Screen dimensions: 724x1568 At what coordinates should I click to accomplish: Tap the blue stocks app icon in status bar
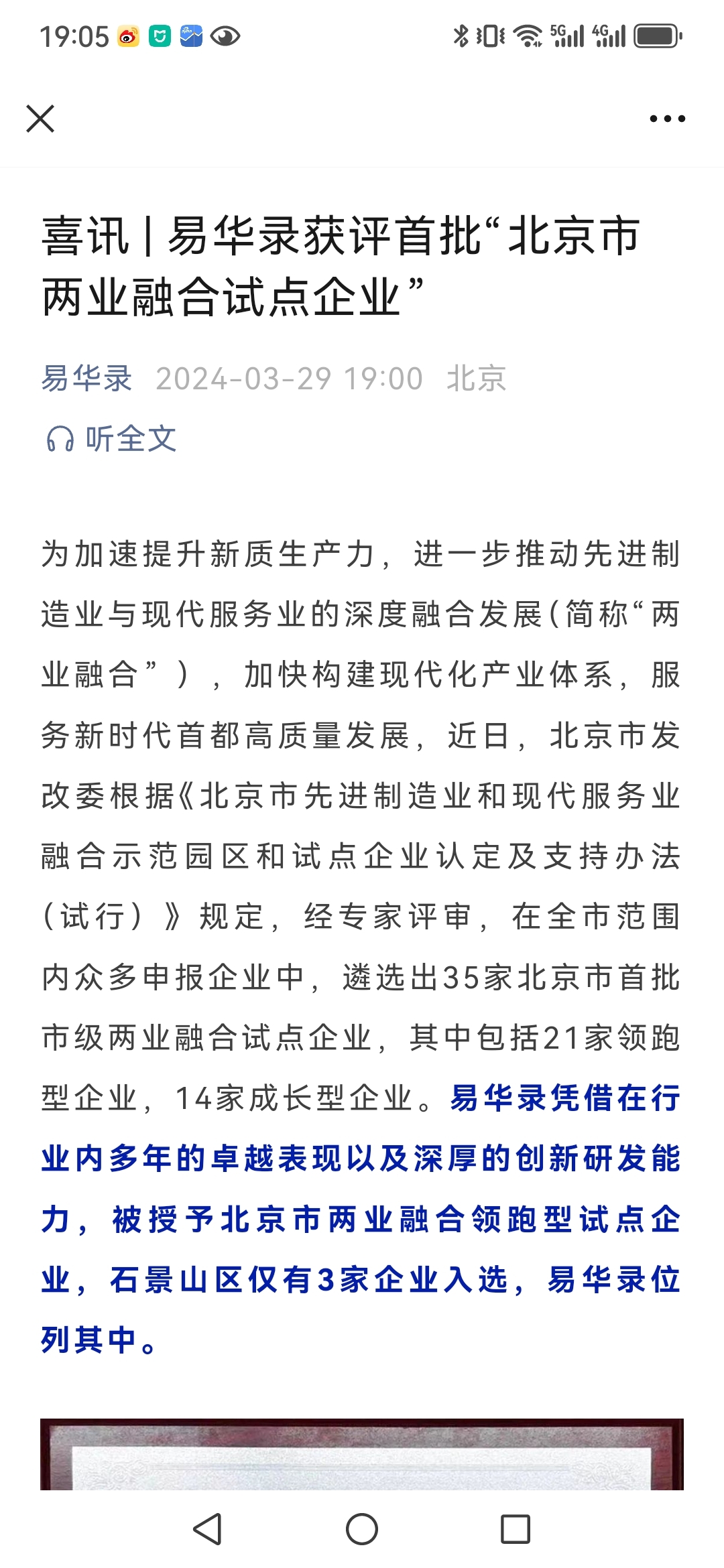(191, 36)
